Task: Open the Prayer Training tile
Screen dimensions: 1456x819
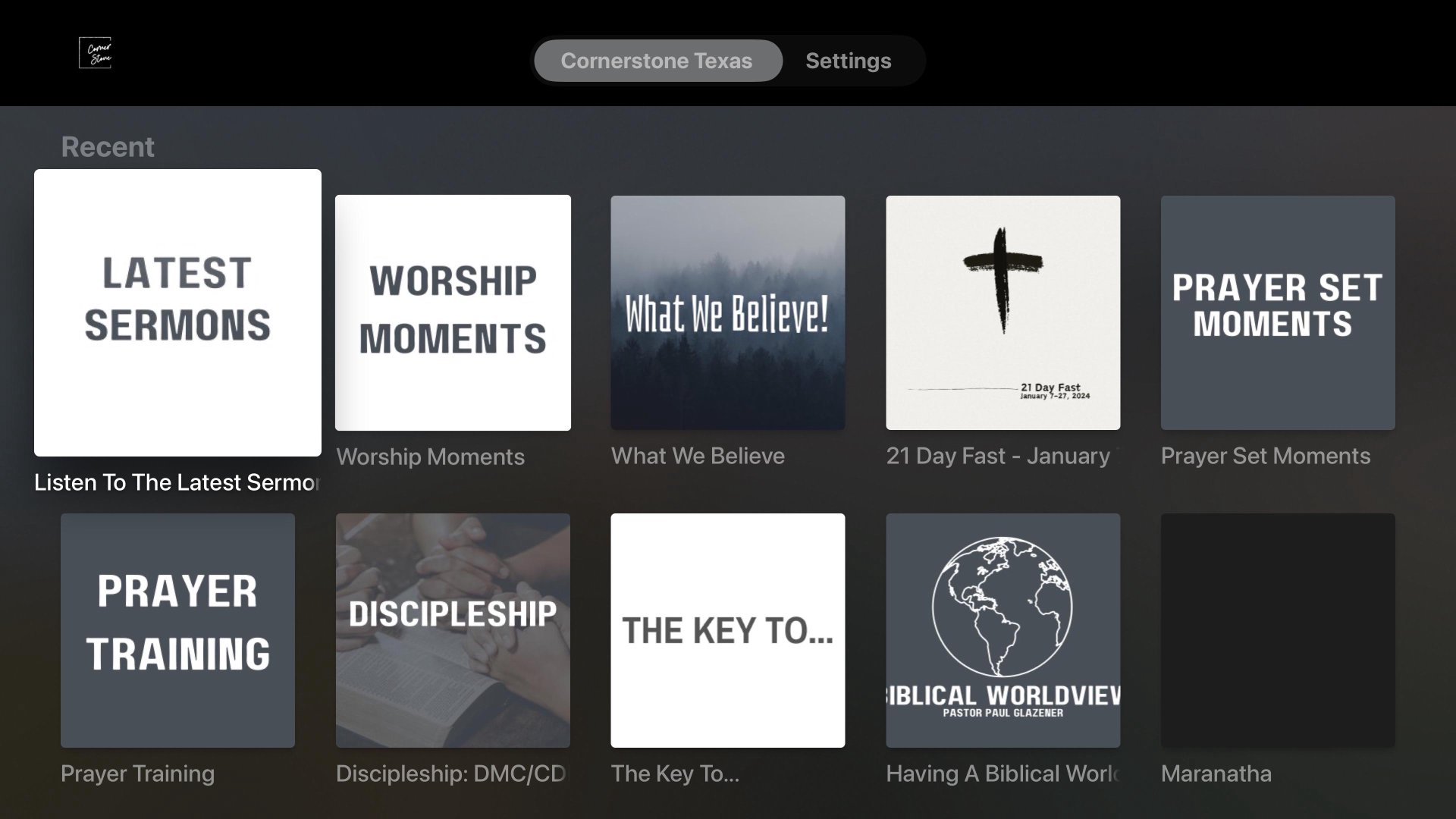Action: pyautogui.click(x=177, y=630)
